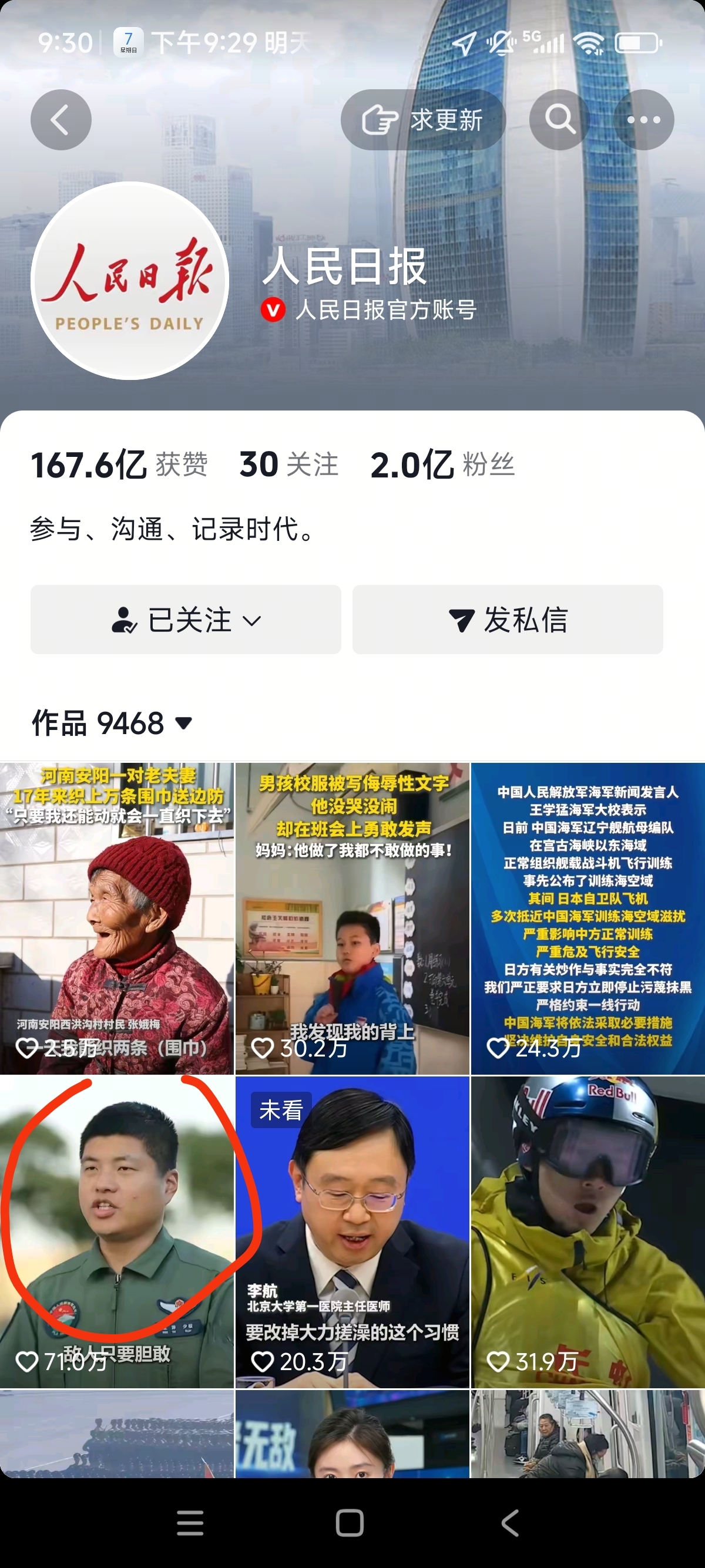This screenshot has width=705, height=1568.
Task: Open search on this profile
Action: coord(559,120)
